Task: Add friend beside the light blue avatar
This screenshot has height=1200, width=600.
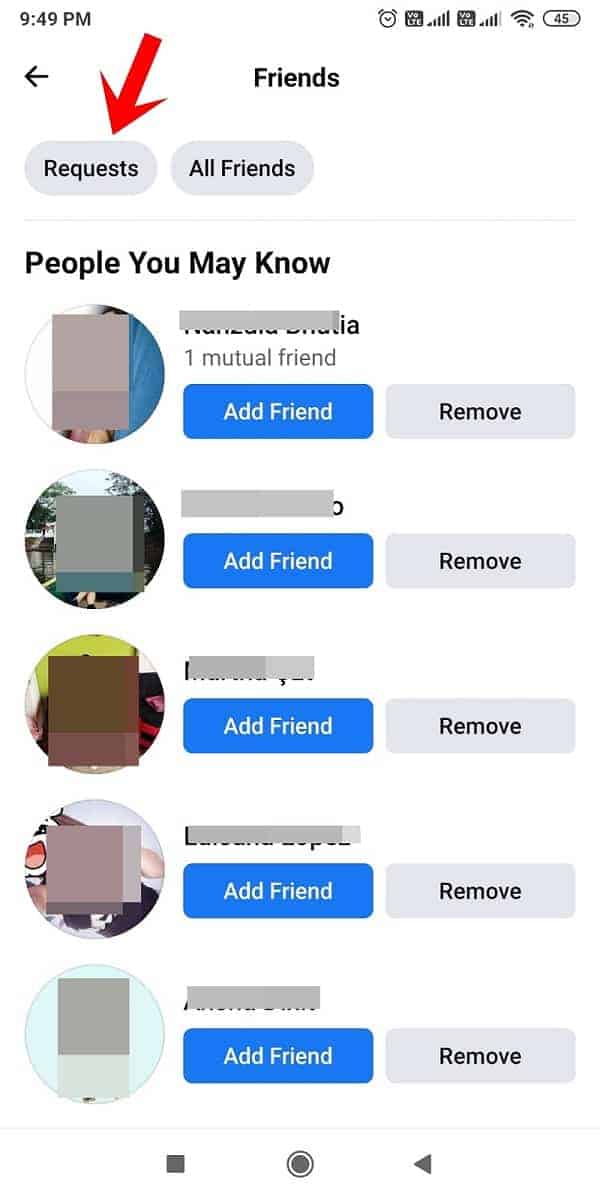Action: pos(278,1056)
